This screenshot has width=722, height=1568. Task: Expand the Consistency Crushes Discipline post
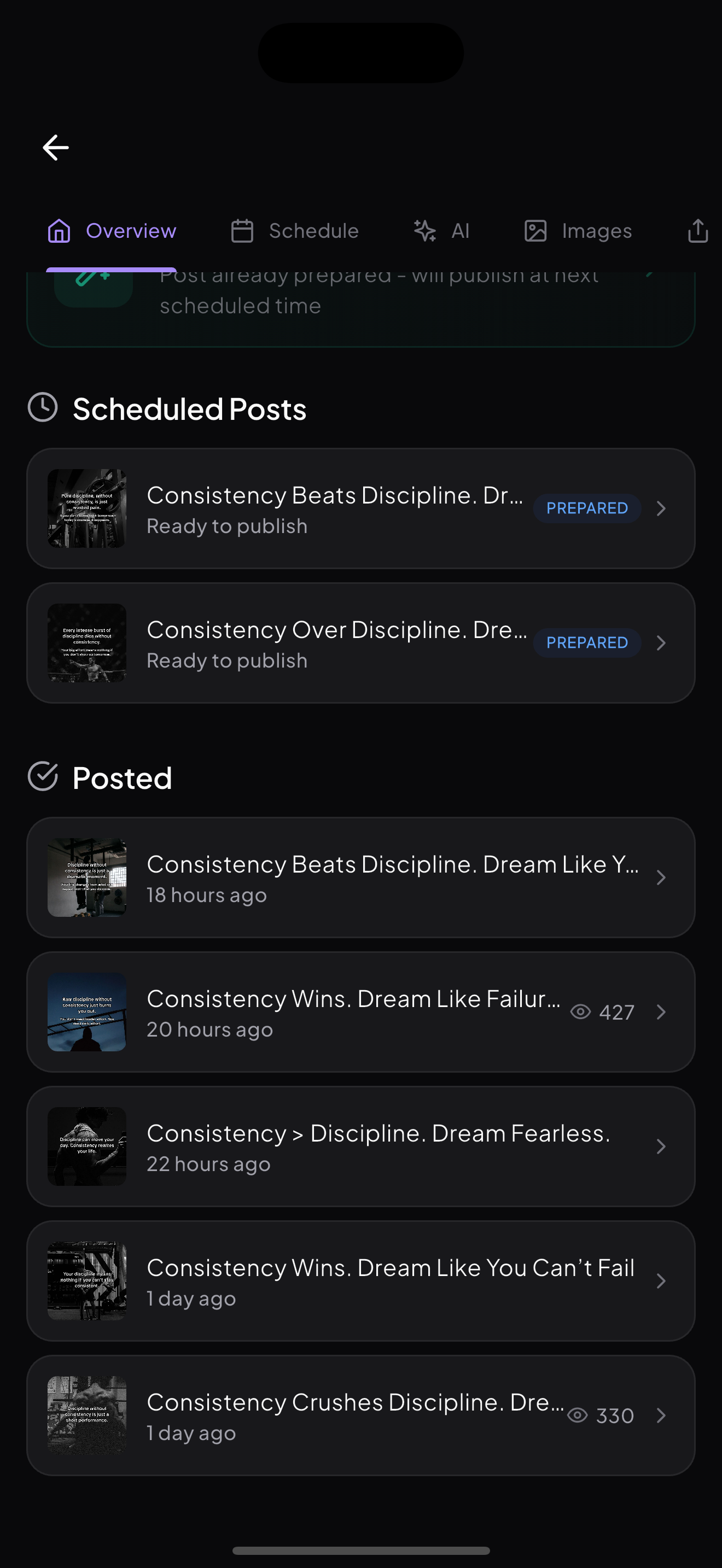point(662,1416)
